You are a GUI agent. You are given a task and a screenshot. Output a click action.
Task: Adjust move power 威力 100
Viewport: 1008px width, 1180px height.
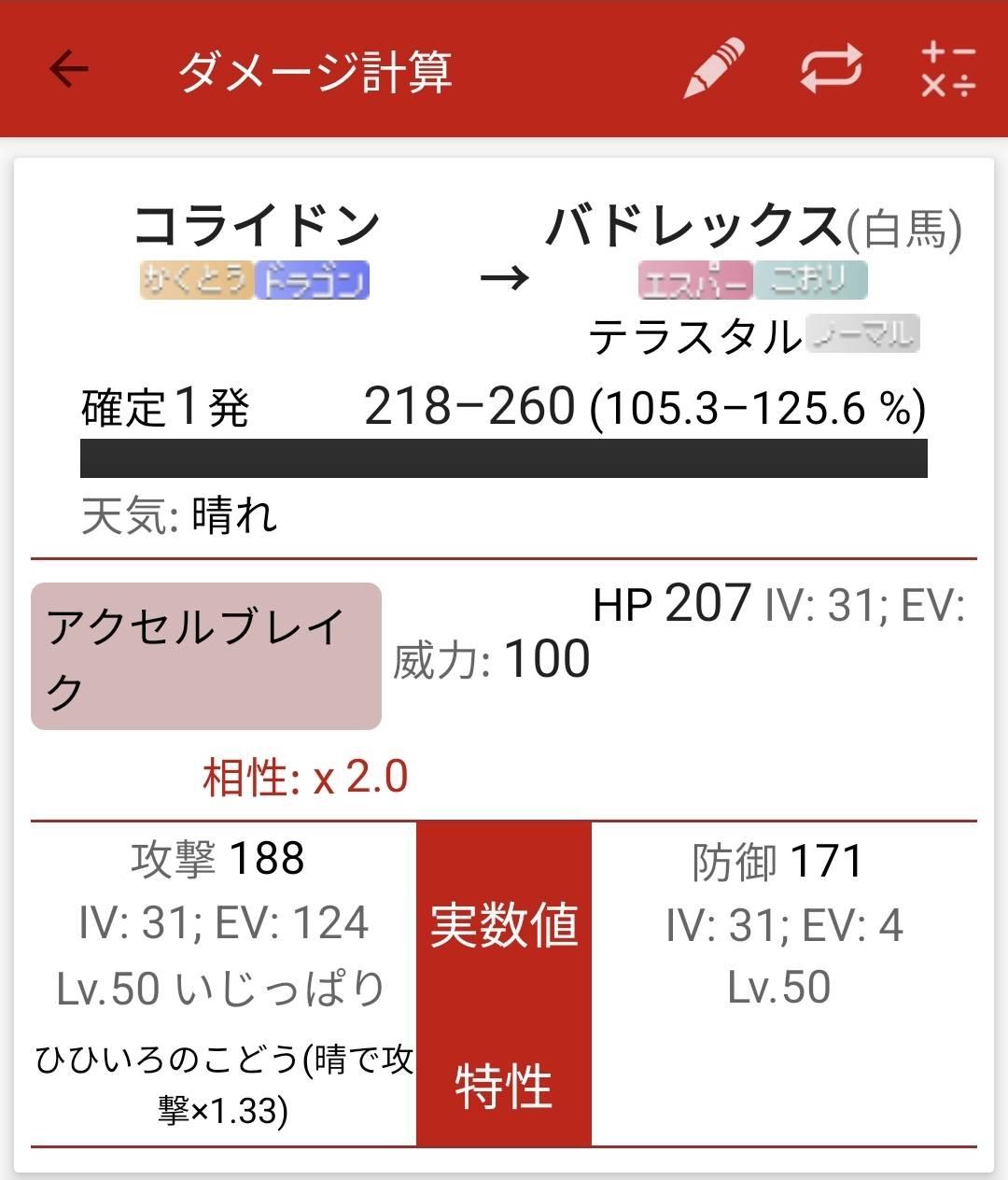492,659
